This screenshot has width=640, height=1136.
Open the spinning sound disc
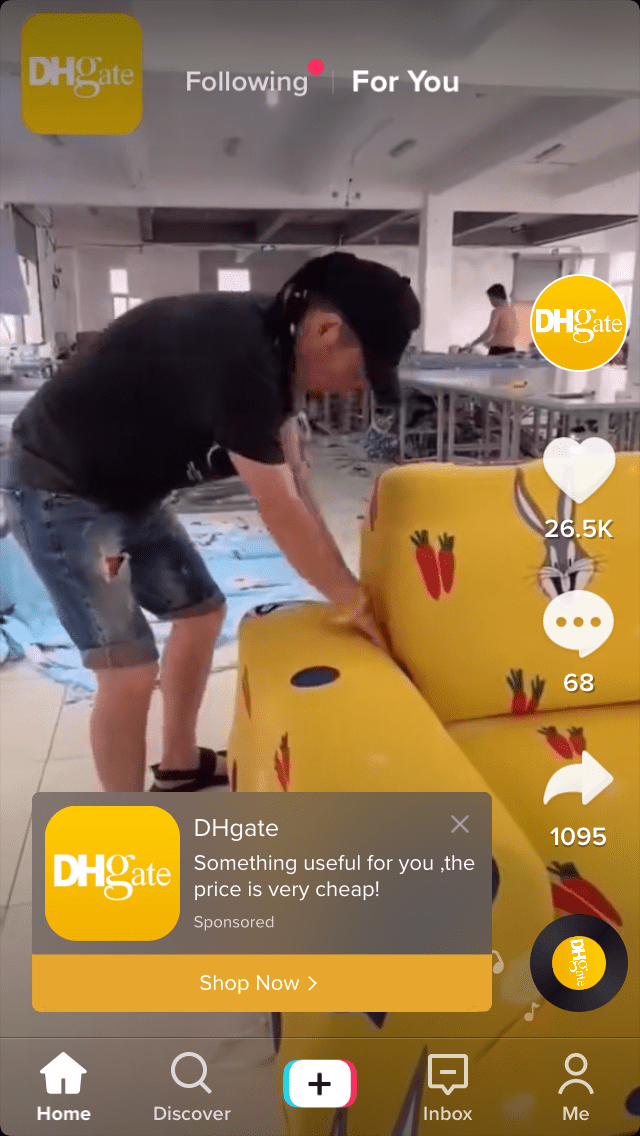(578, 963)
